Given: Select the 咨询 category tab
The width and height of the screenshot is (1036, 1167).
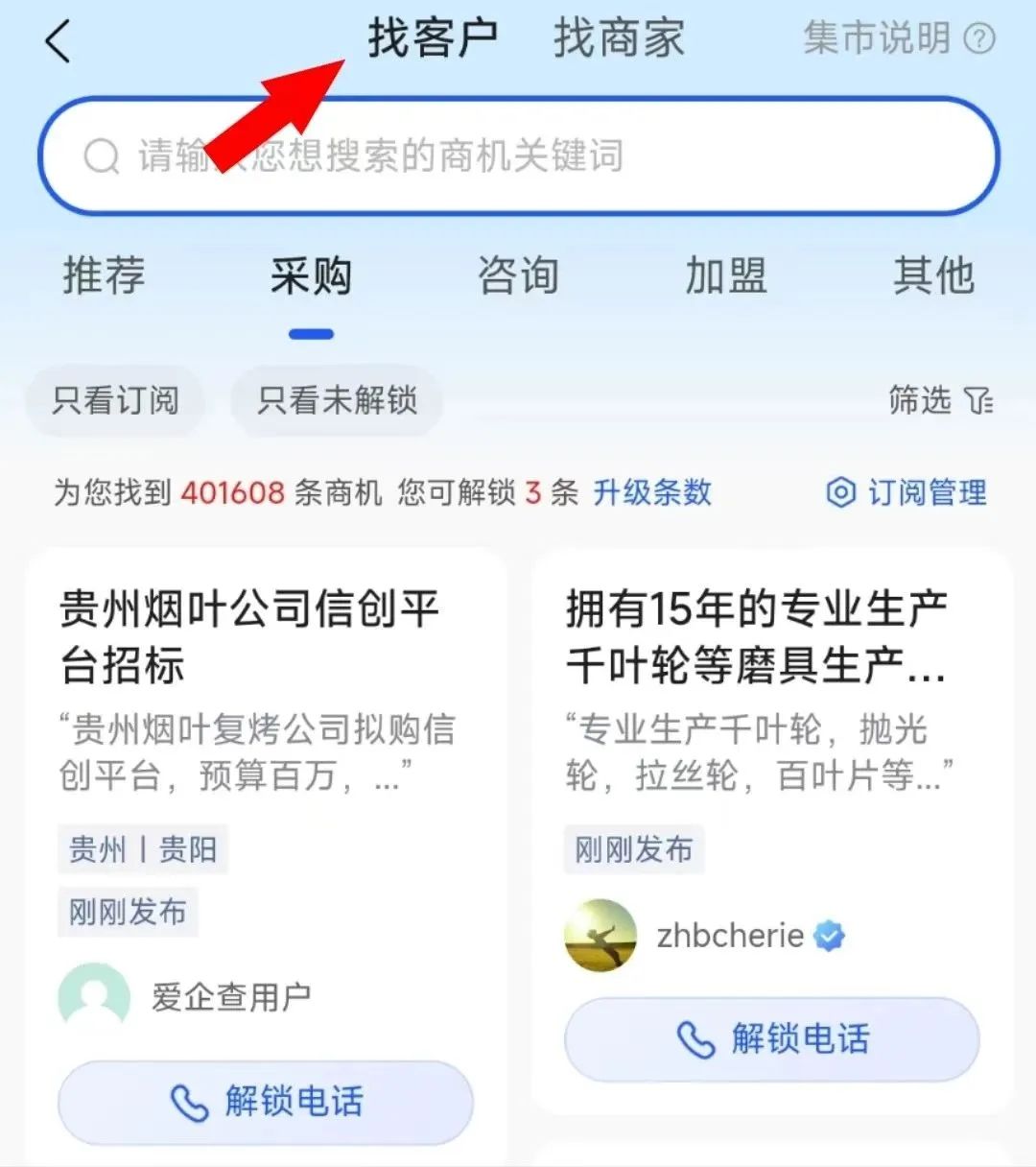Looking at the screenshot, I should [518, 276].
